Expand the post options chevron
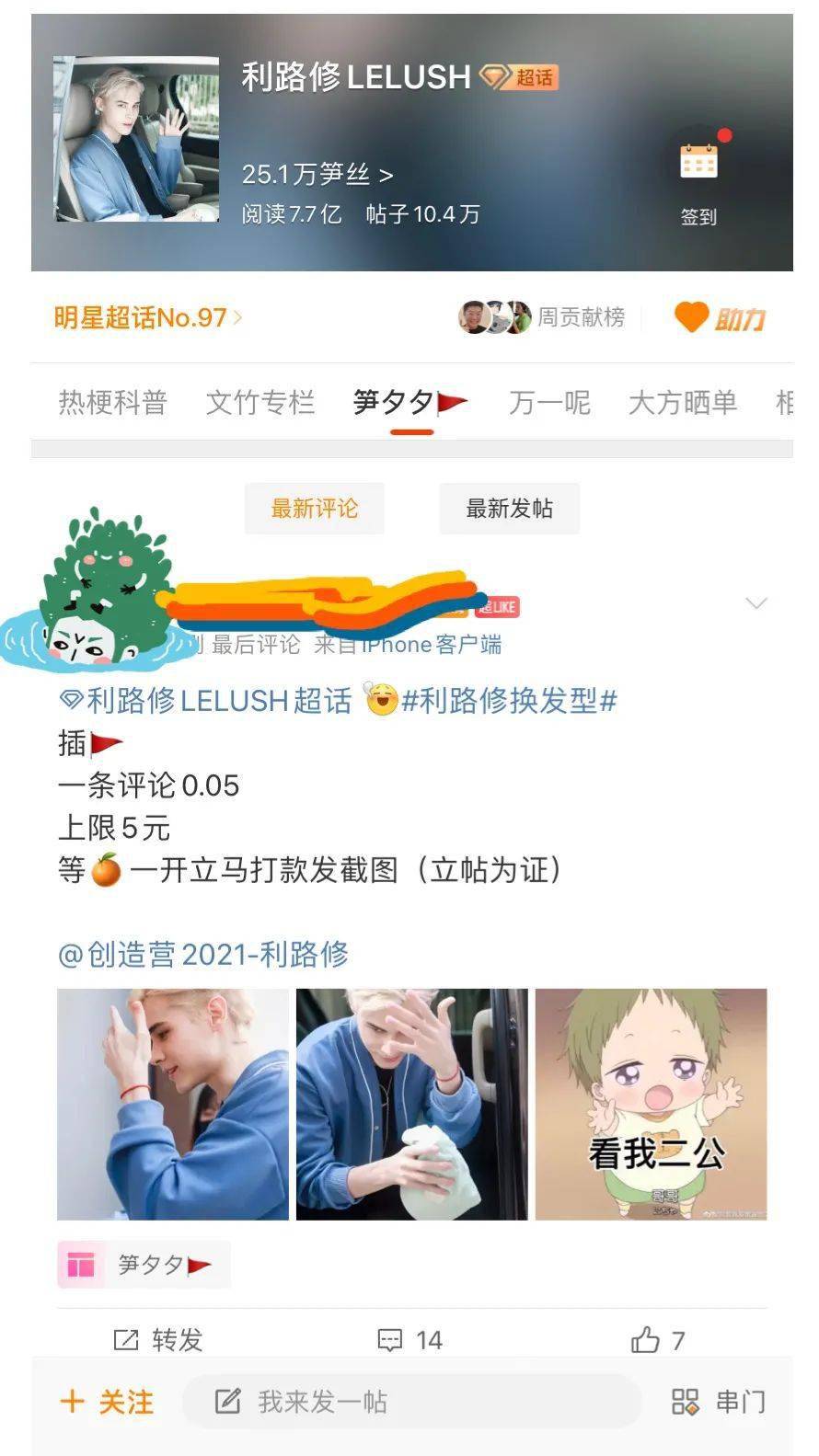Image resolution: width=819 pixels, height=1456 pixels. tap(756, 603)
